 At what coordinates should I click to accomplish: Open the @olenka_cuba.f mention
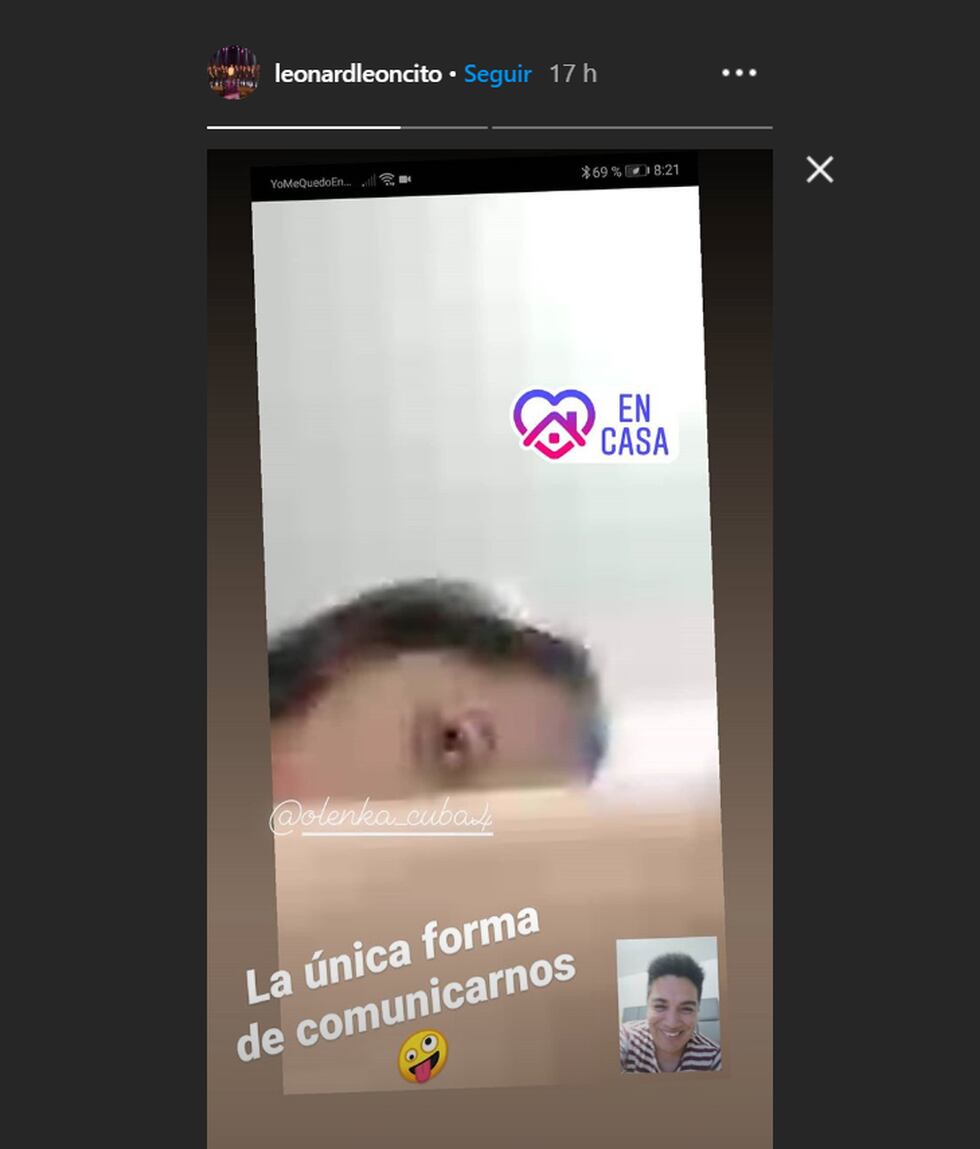(381, 819)
